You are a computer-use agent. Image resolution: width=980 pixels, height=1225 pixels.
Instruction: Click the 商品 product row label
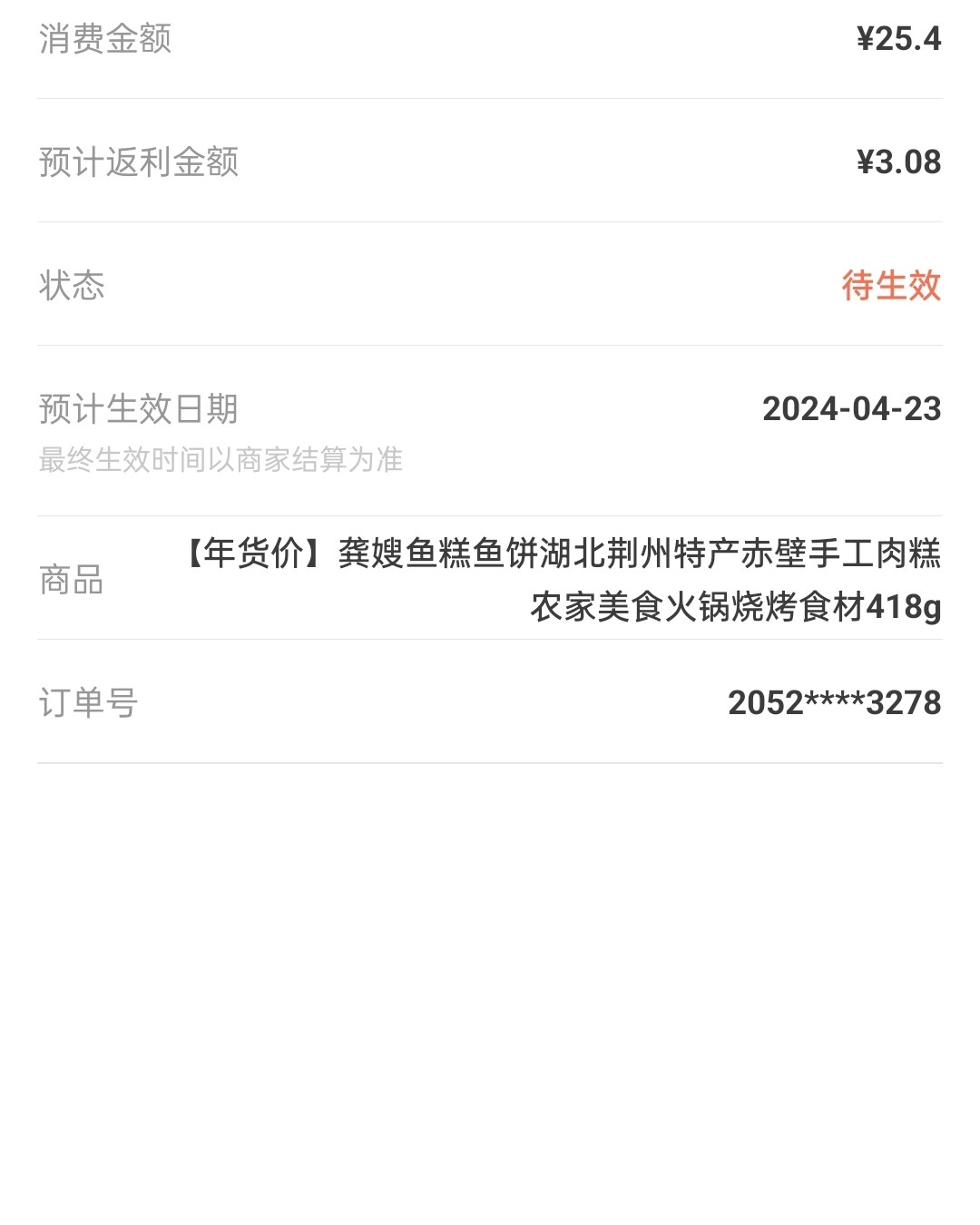[x=71, y=583]
